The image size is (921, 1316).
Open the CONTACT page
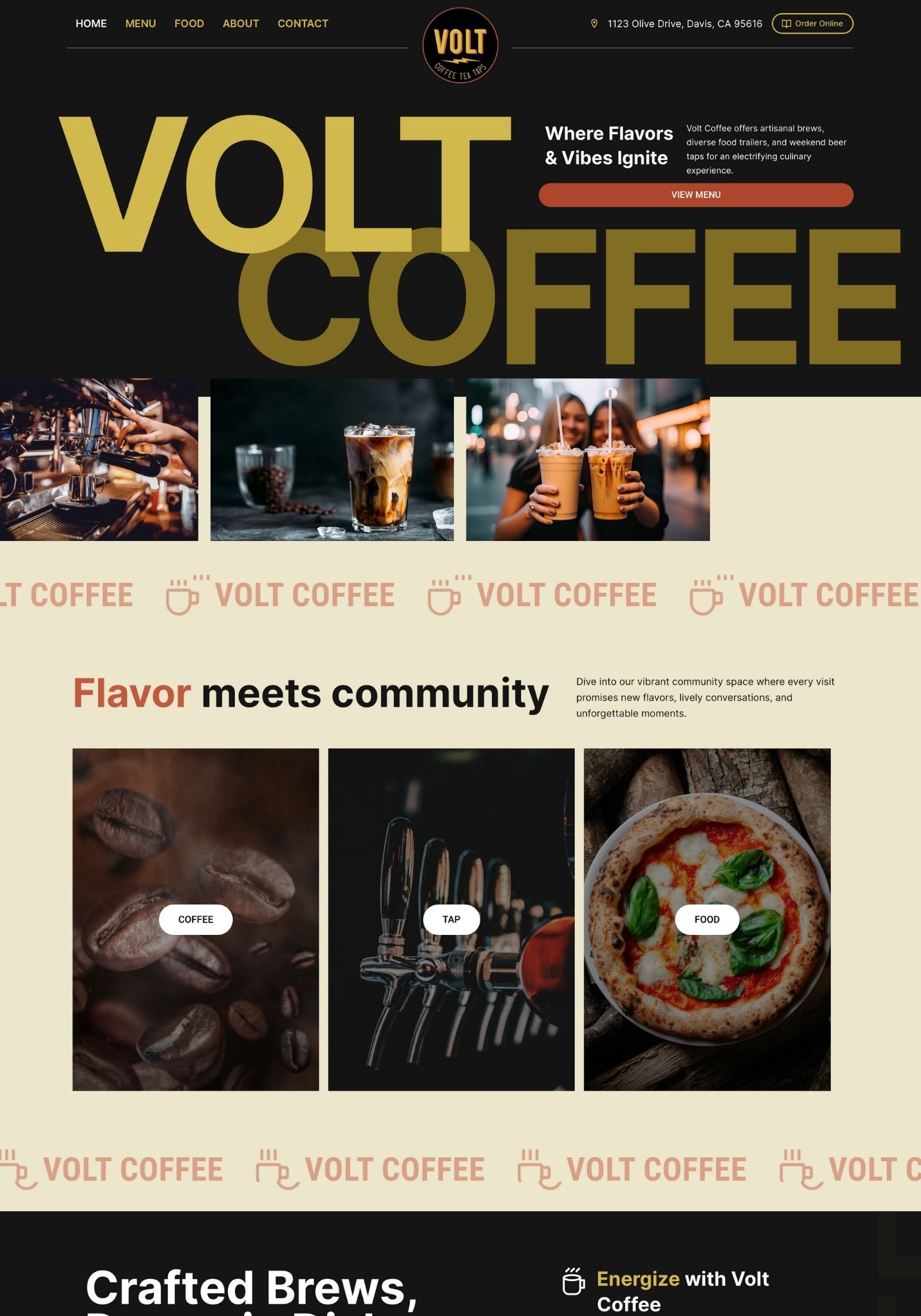303,24
